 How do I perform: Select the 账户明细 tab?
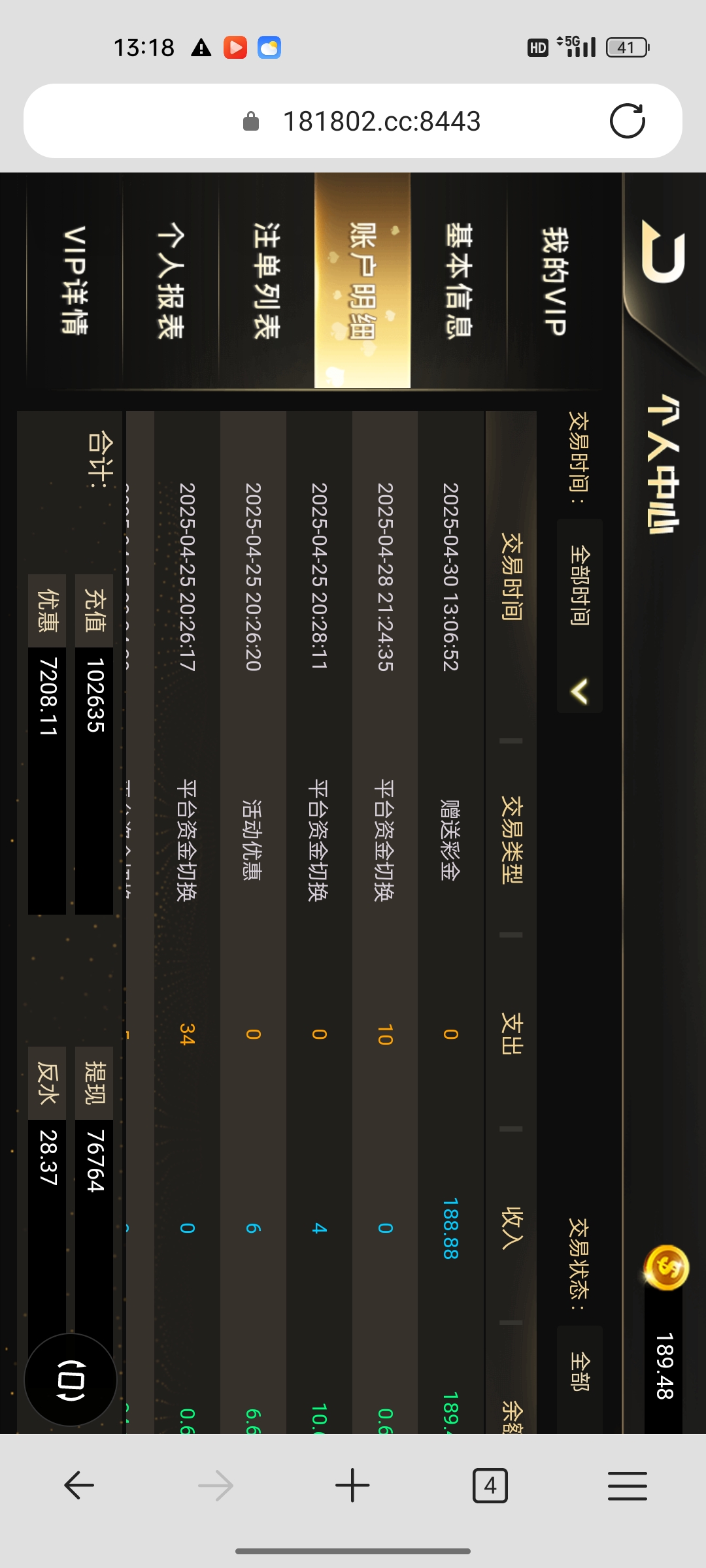click(x=363, y=281)
